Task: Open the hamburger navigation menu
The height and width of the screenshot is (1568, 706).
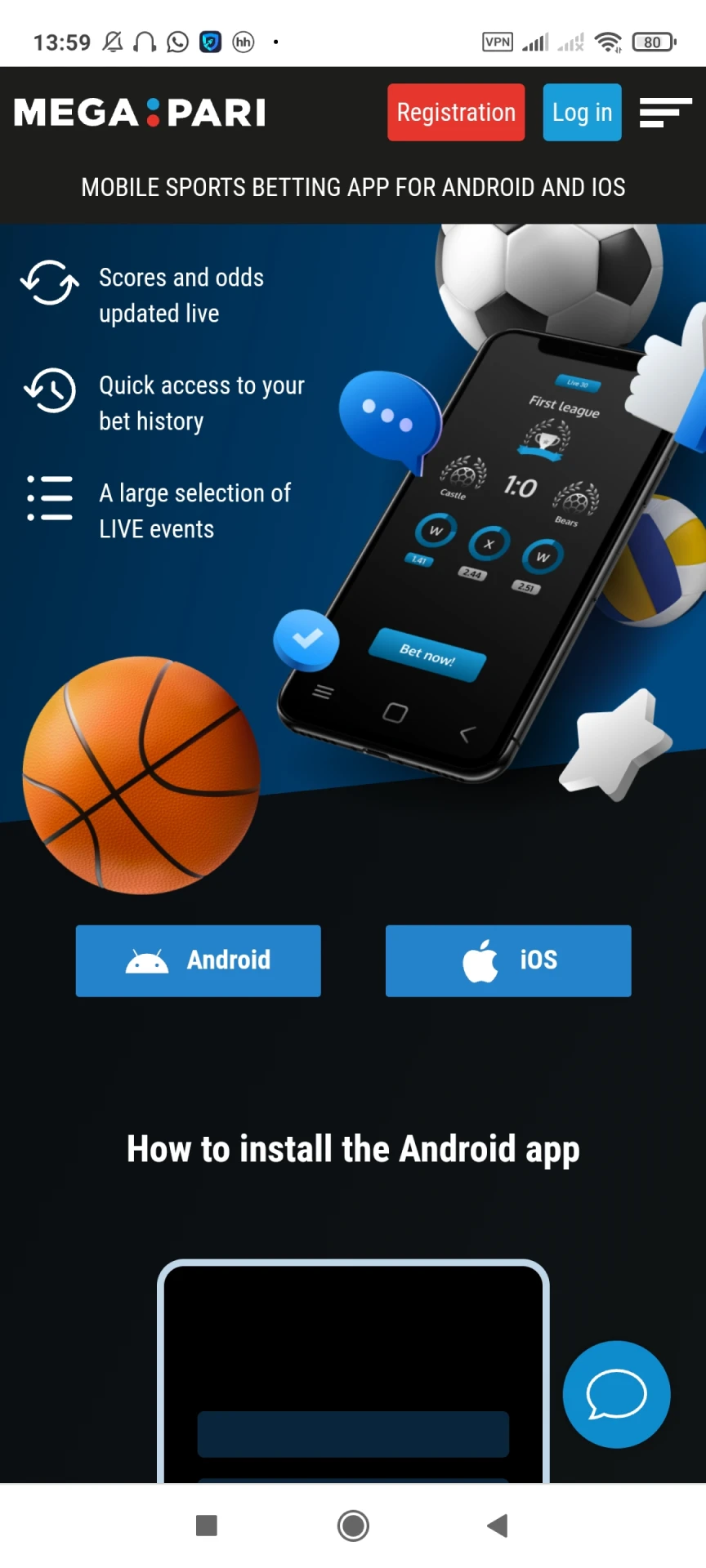Action: pos(664,112)
